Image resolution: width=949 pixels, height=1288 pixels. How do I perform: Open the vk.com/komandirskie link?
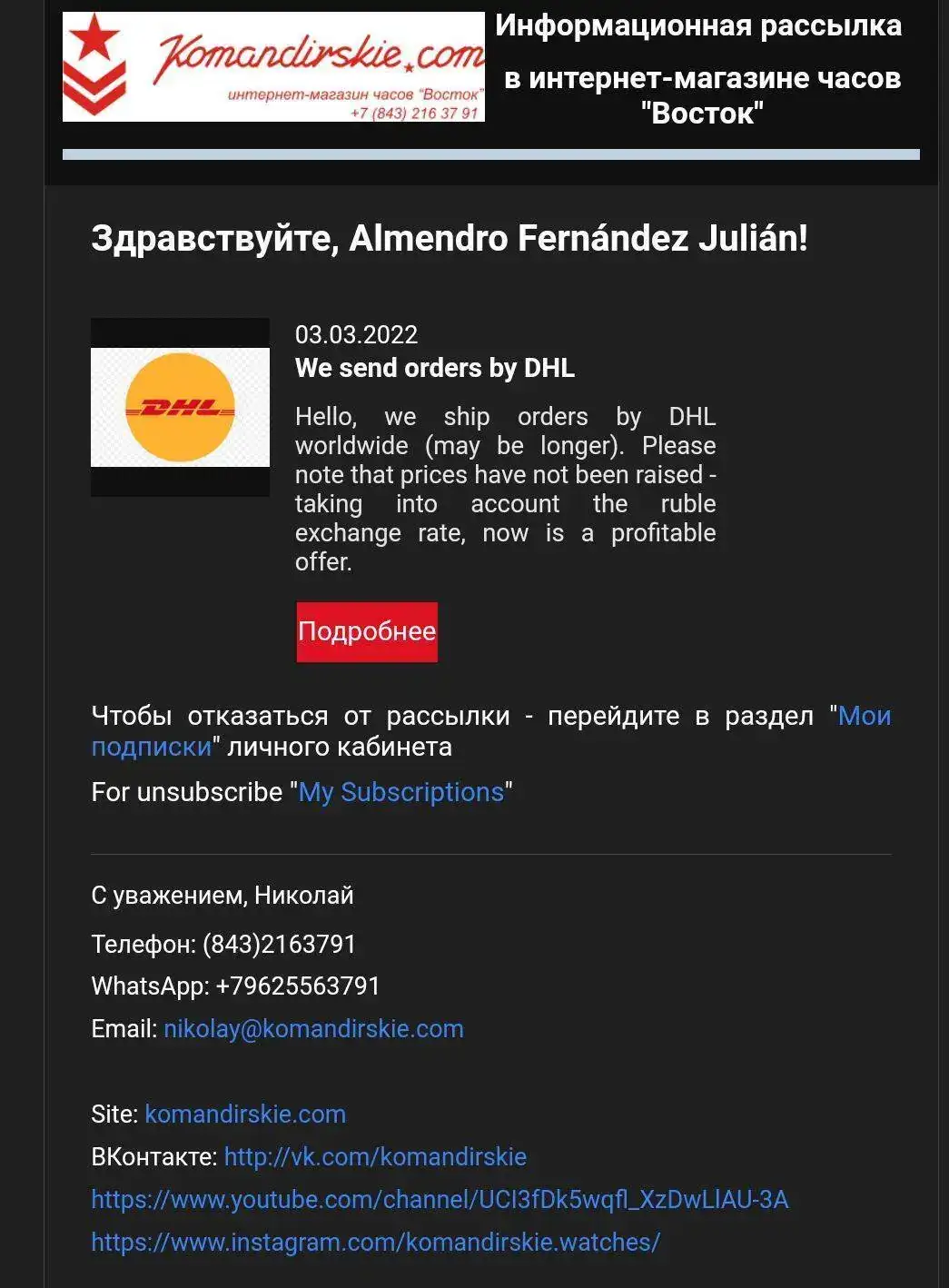point(375,1156)
